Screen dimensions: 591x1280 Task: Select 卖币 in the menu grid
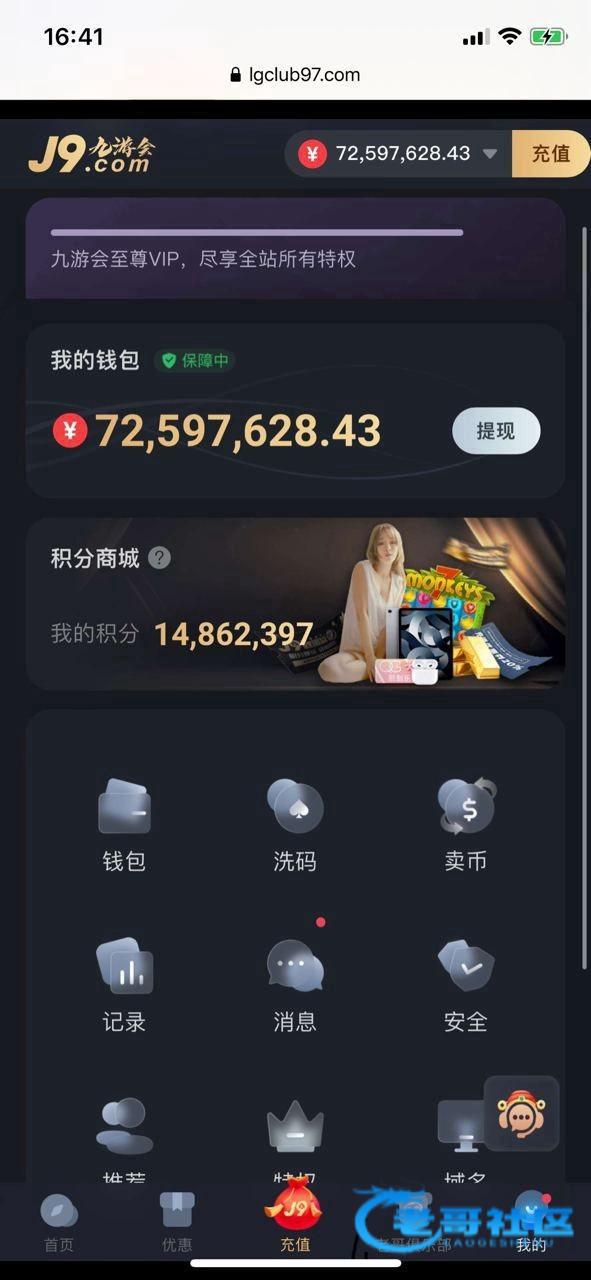(466, 824)
